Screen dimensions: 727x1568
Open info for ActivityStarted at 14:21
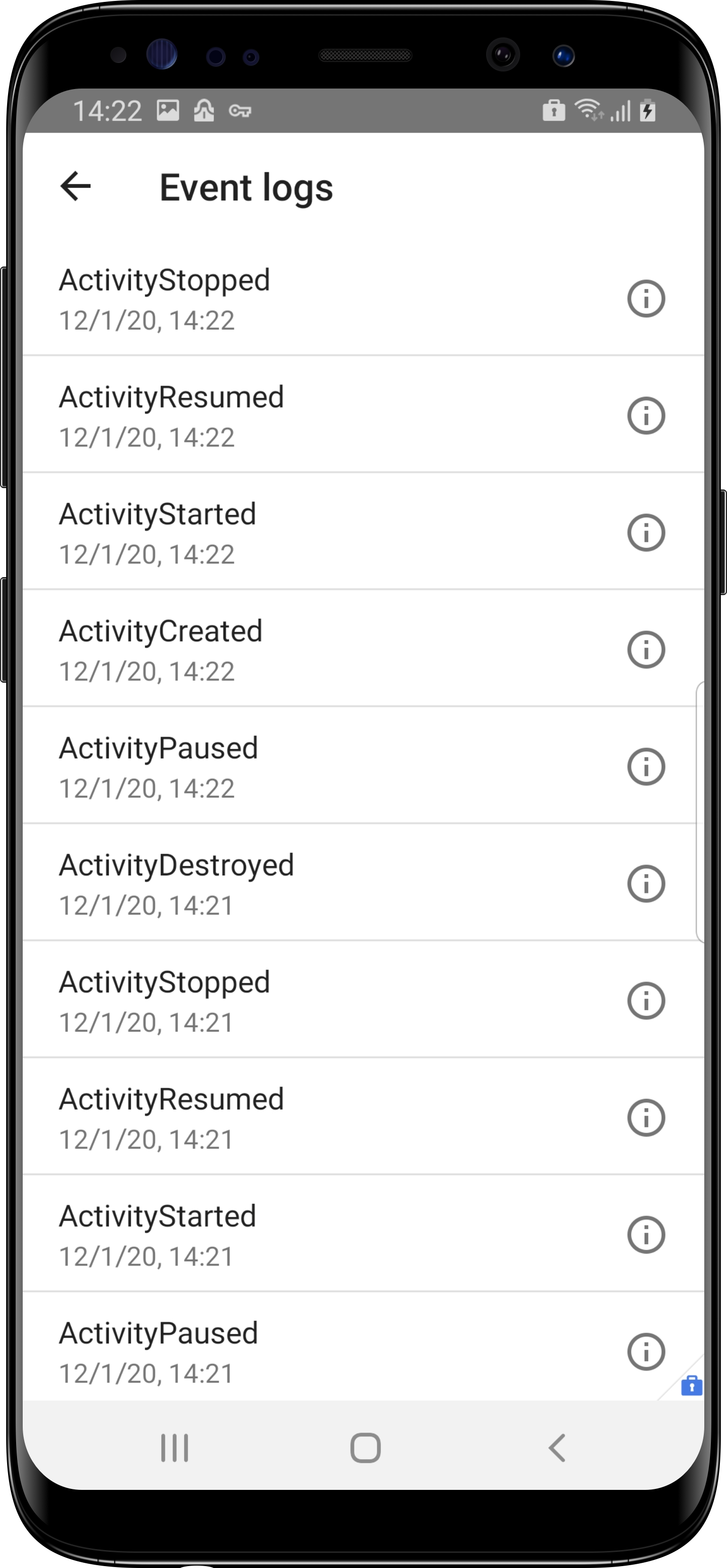646,1234
